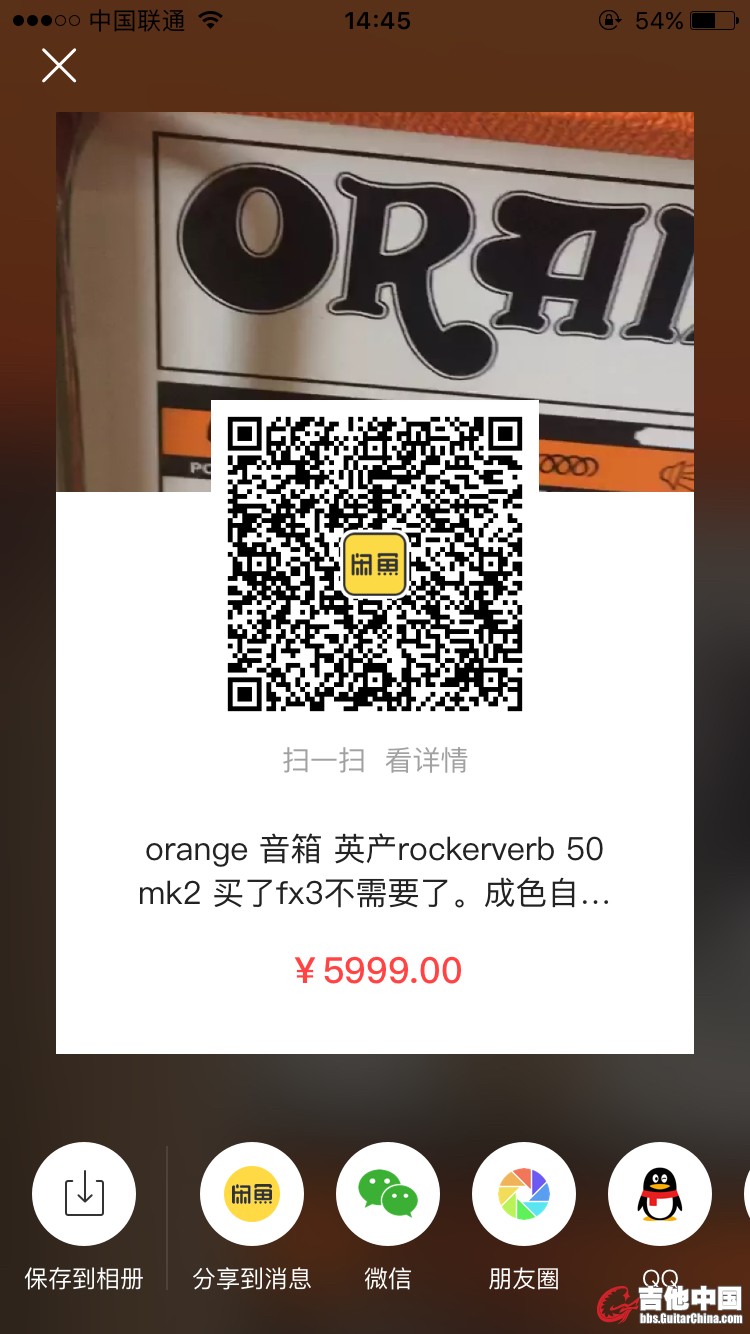Save the QR card to album
The width and height of the screenshot is (750, 1334).
(84, 1194)
